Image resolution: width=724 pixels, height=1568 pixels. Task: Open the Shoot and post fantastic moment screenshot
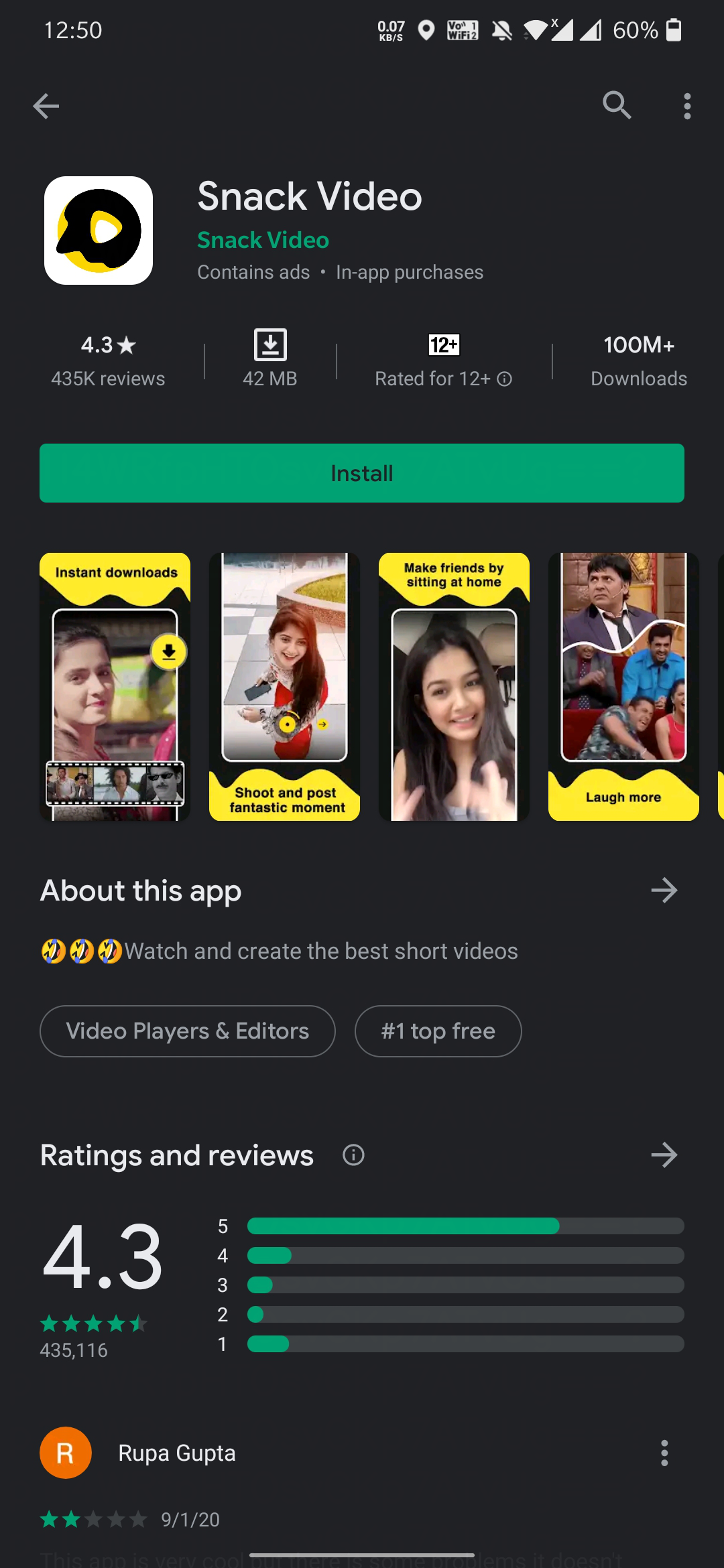[x=284, y=687]
